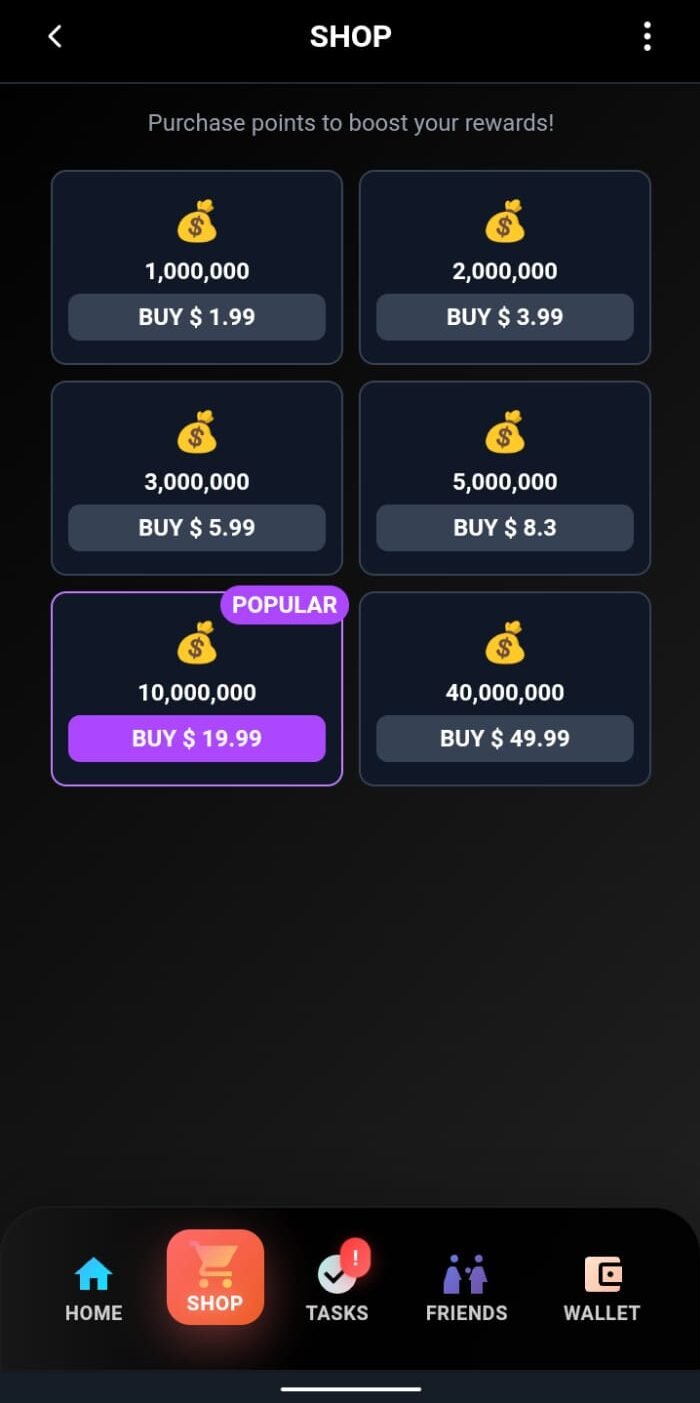Purchase the 3,000,000 pack for $5.99
Viewport: 700px width, 1403px height.
(197, 528)
